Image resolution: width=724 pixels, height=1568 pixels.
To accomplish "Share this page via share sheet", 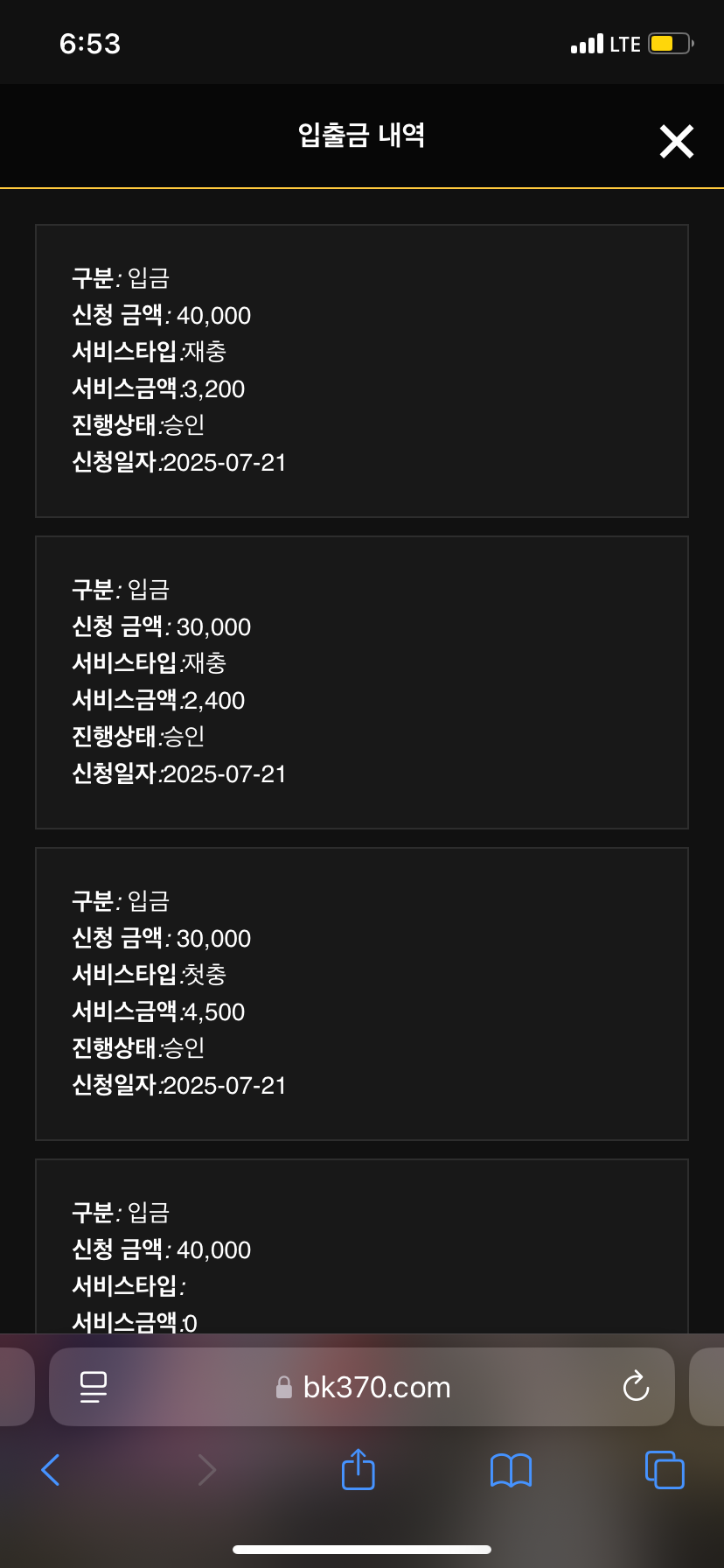I will [x=358, y=1470].
